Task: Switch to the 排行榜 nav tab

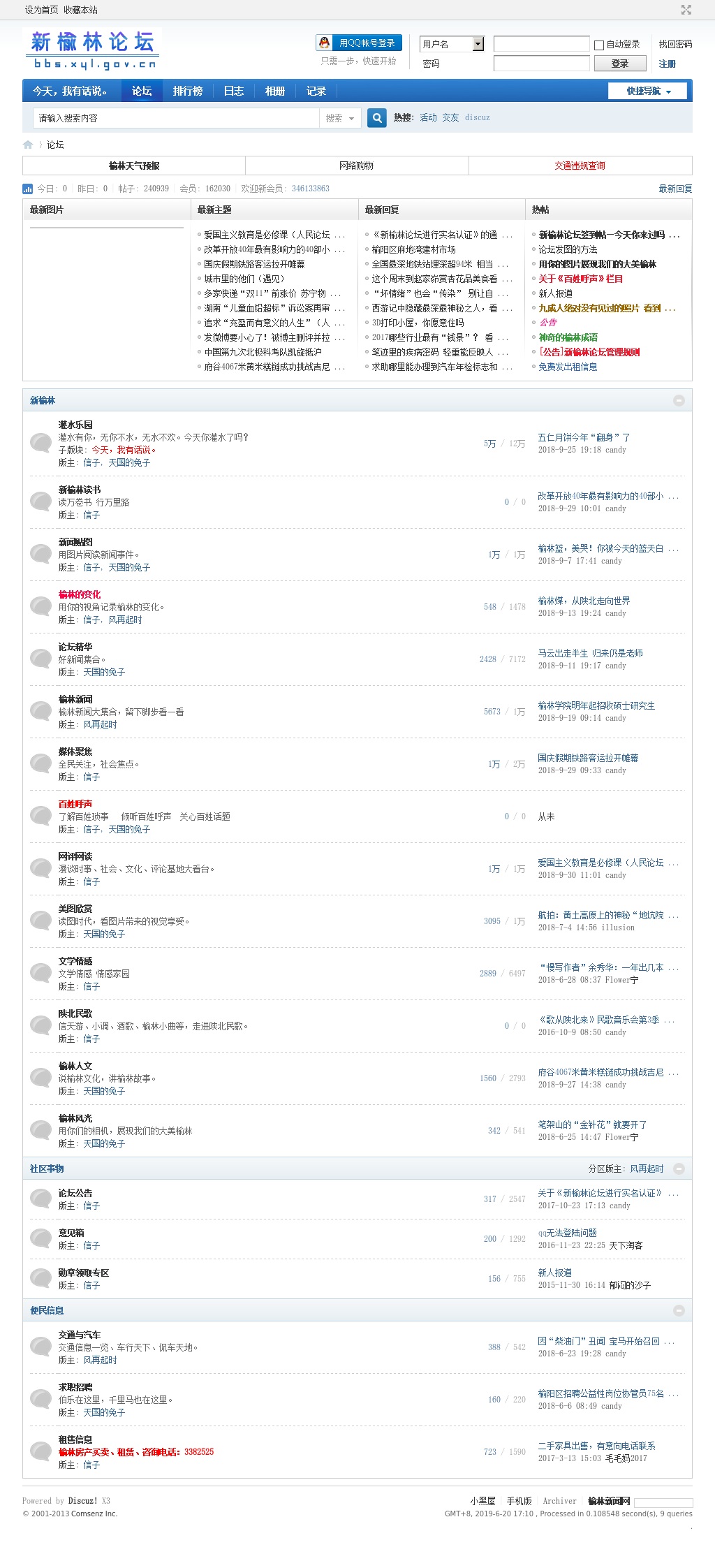Action: [x=188, y=91]
